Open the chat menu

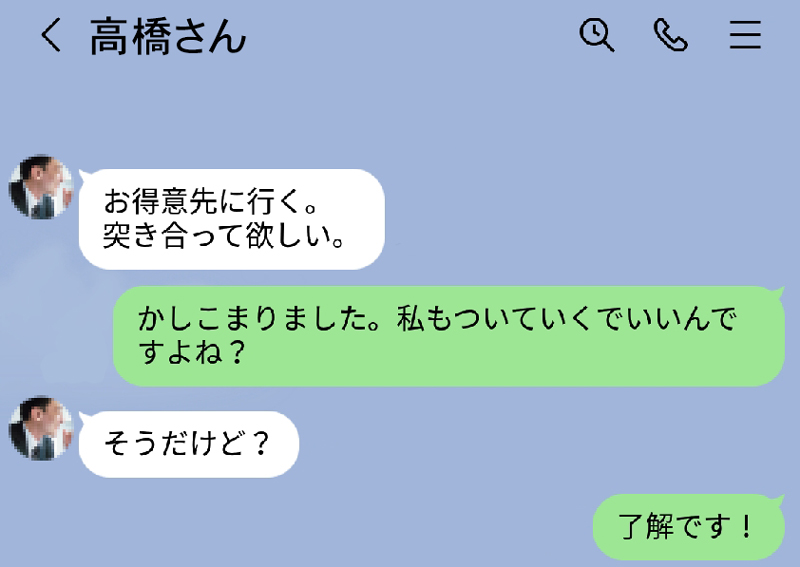(745, 36)
